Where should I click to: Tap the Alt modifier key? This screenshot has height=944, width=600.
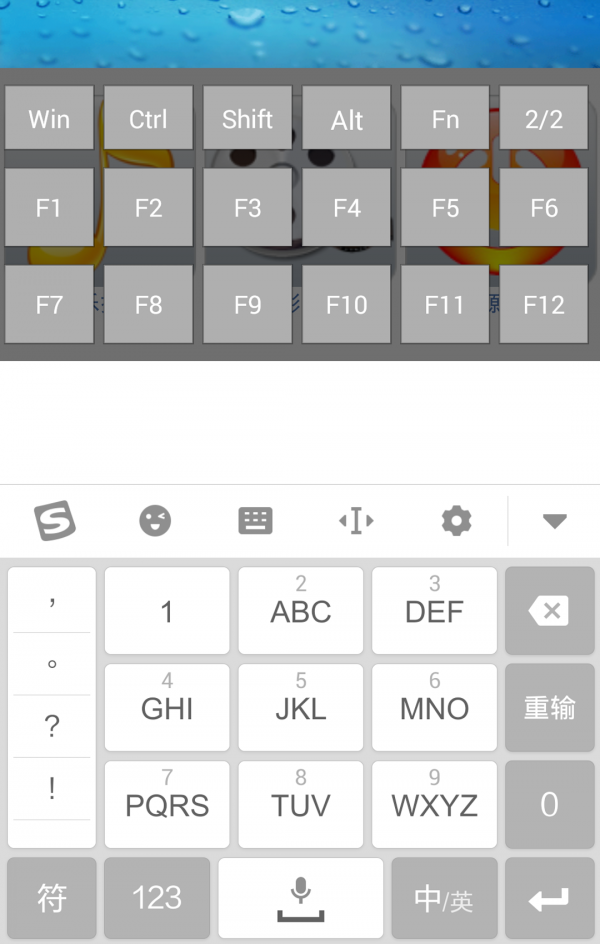(x=346, y=120)
